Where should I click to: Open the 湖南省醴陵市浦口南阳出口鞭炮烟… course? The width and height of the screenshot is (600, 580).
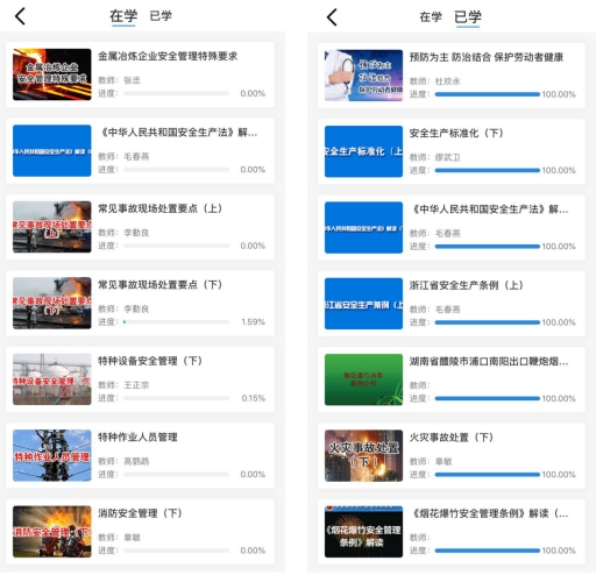tap(452, 380)
